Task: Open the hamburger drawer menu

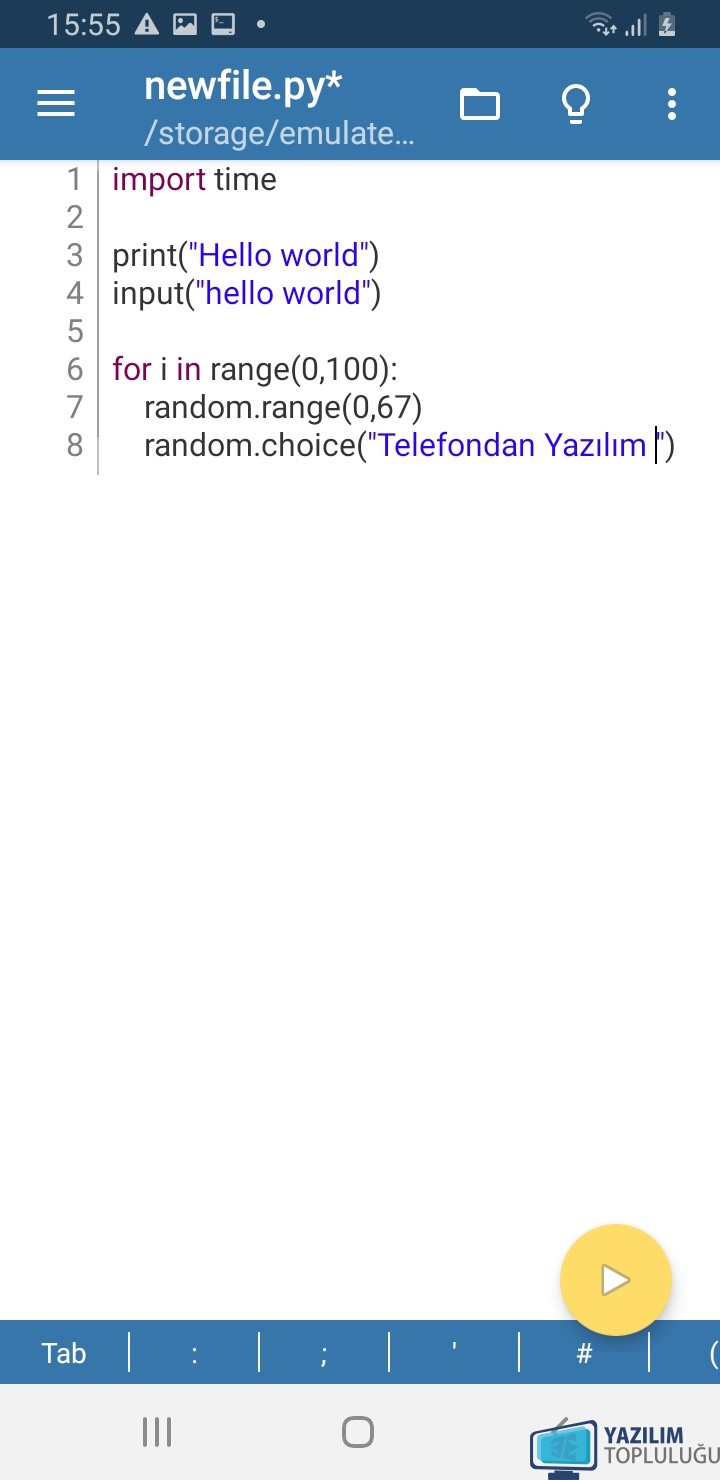Action: coord(56,104)
